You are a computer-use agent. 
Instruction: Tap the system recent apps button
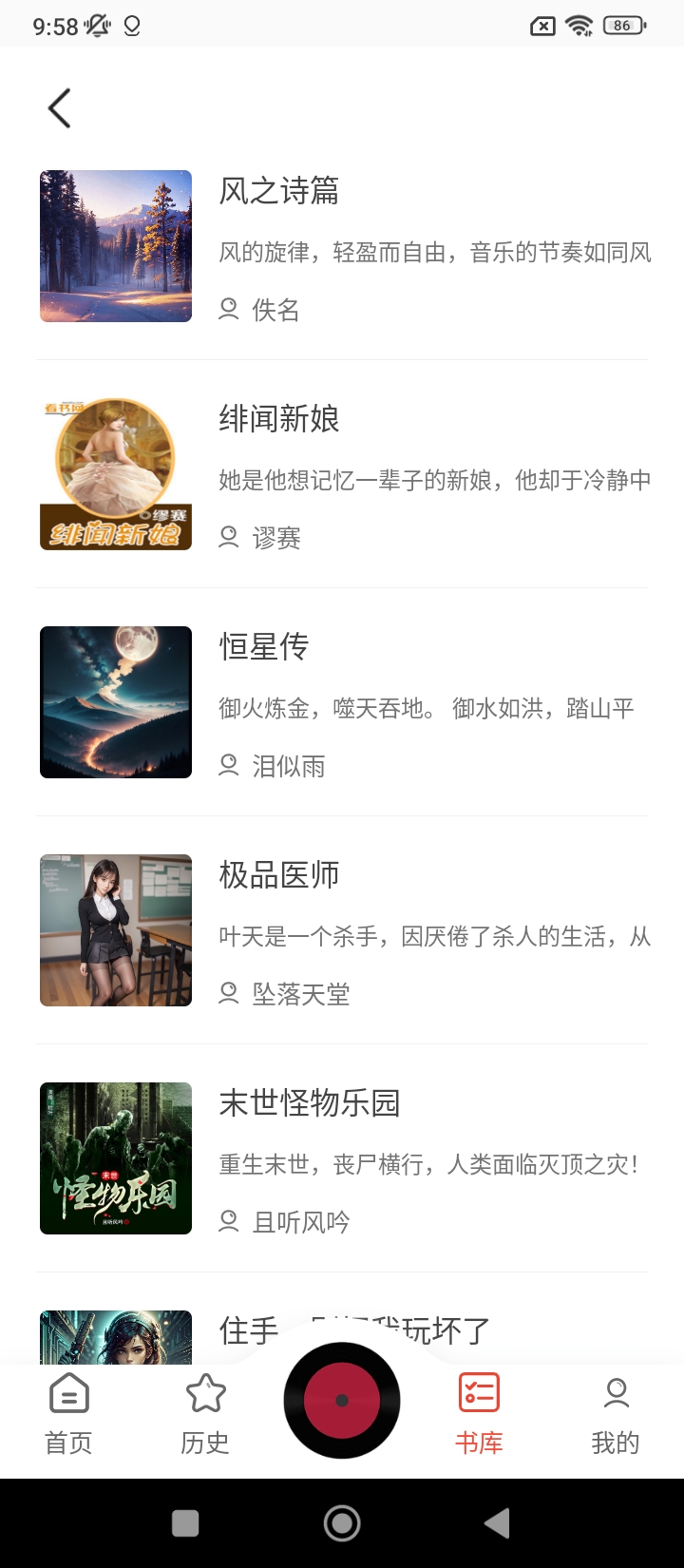(185, 1523)
